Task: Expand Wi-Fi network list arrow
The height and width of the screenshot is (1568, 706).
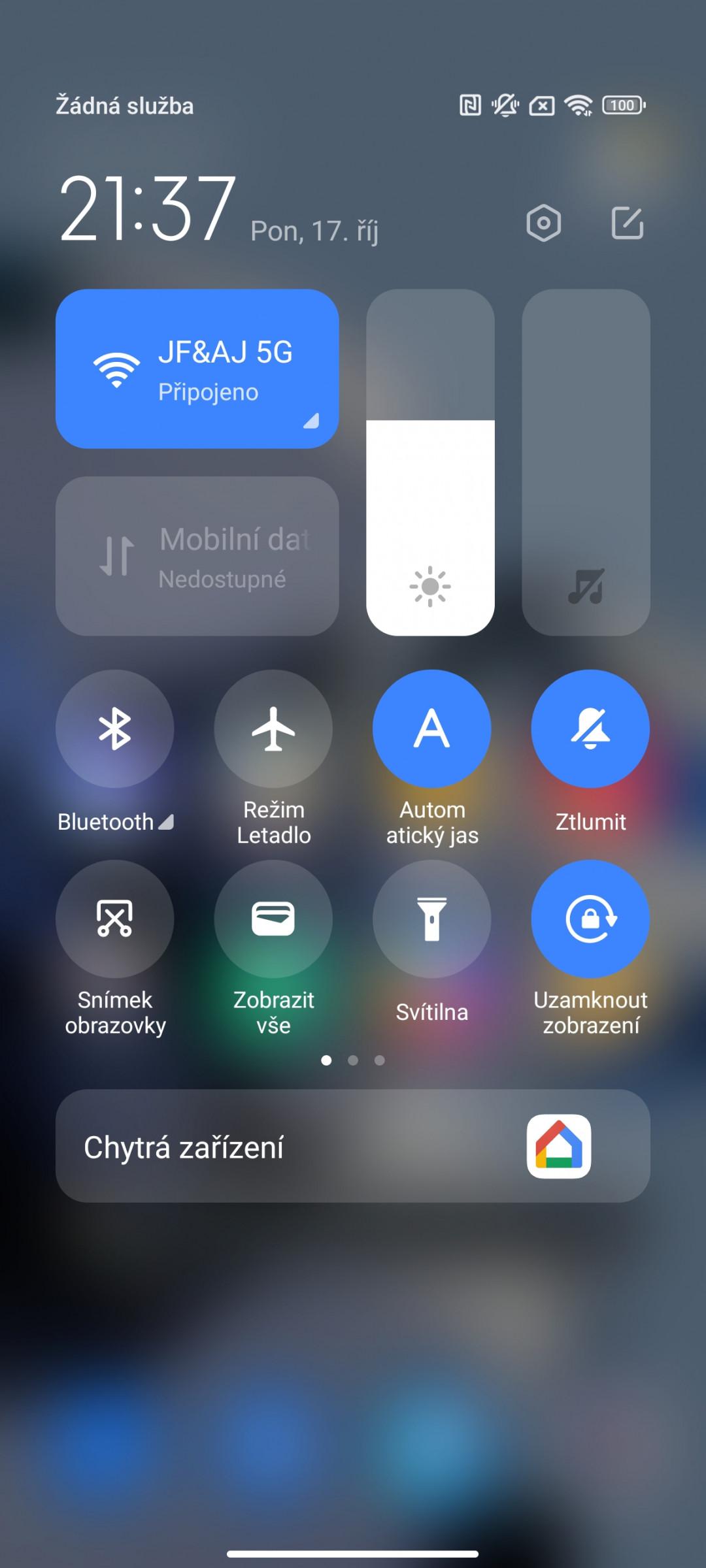Action: click(x=312, y=421)
